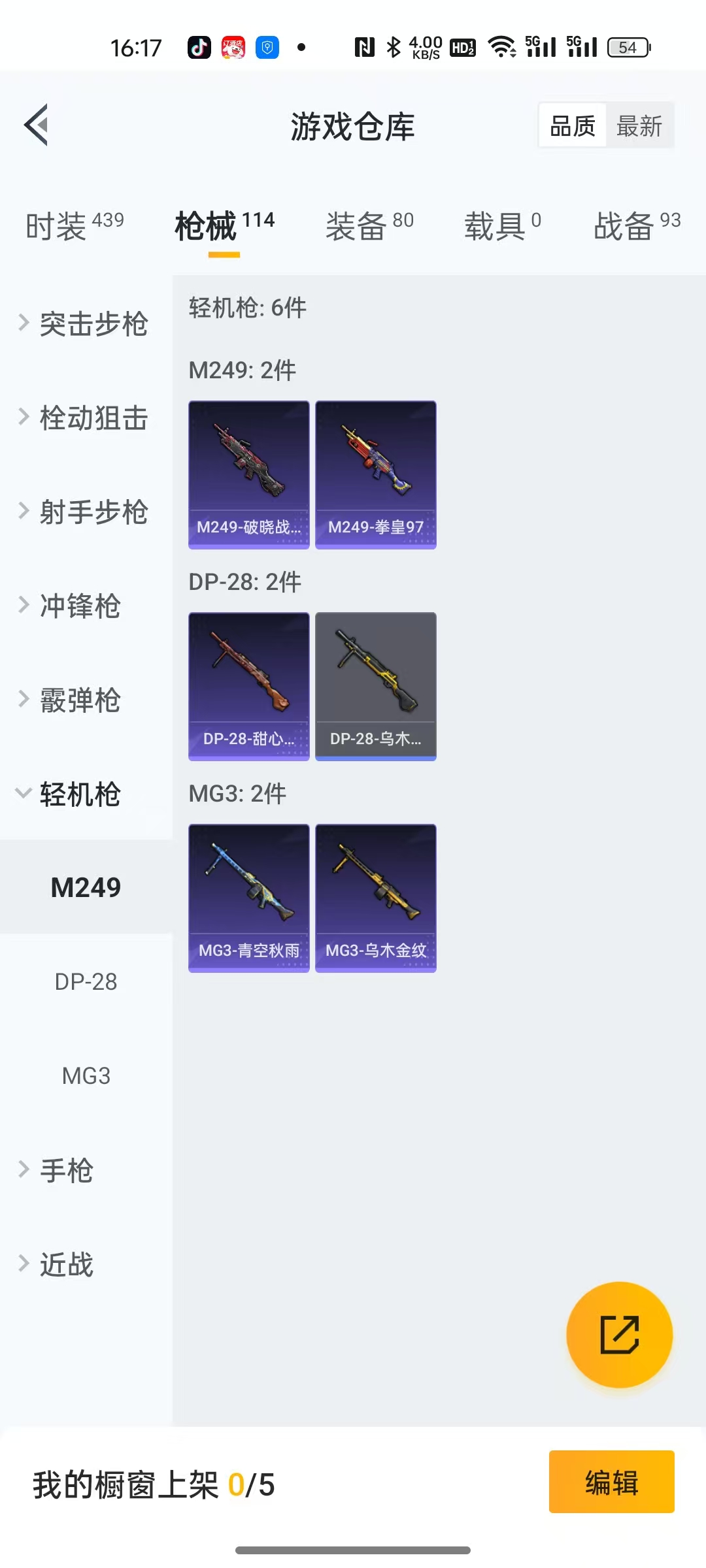Screen dimensions: 706x1568
Task: Select MG3 in the side list
Action: (86, 1076)
